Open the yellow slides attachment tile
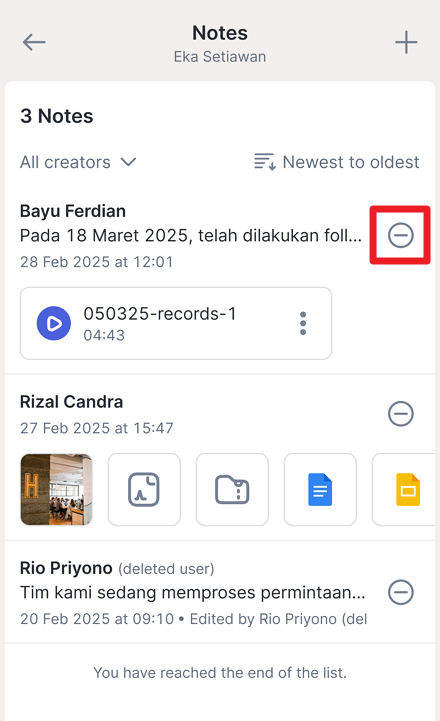The height and width of the screenshot is (721, 440). point(404,489)
